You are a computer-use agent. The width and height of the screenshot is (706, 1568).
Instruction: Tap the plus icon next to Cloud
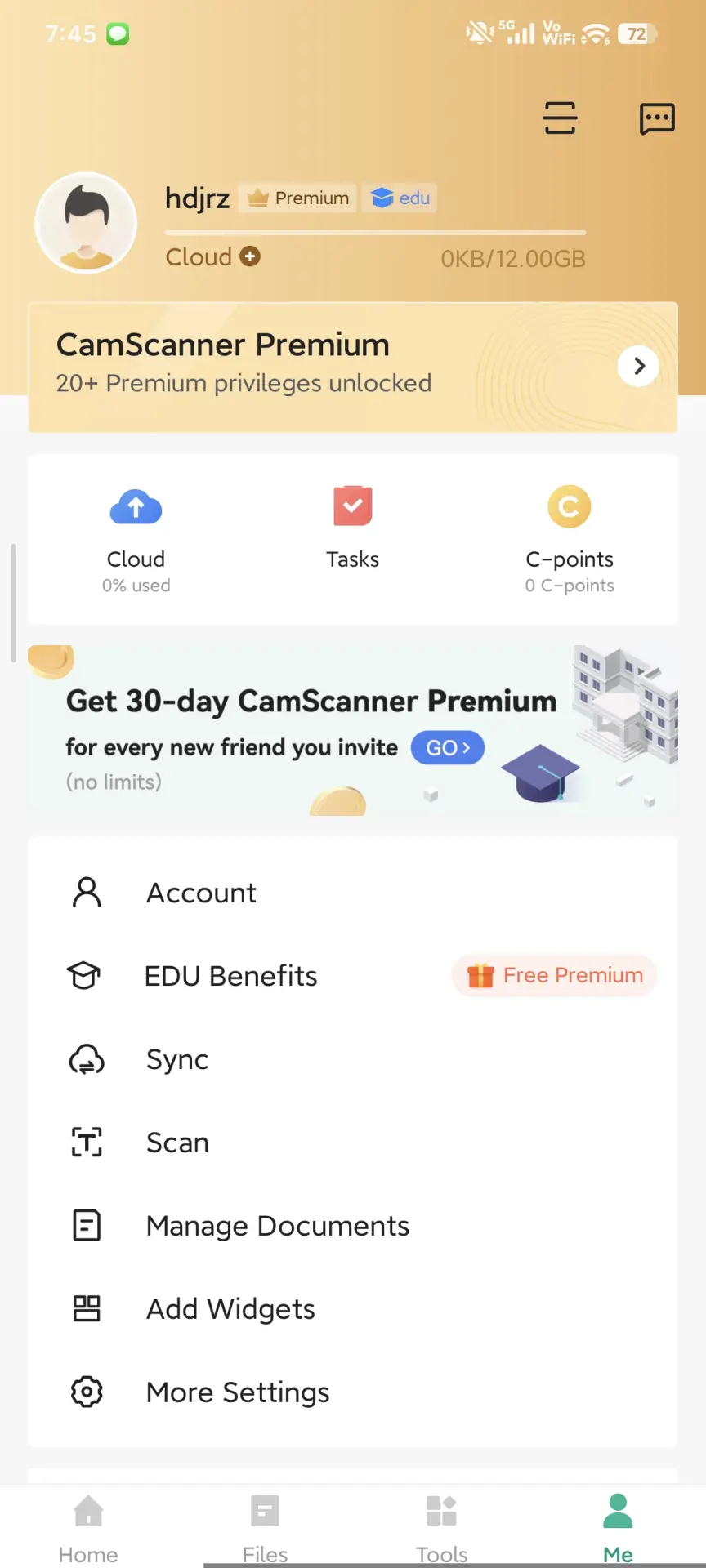coord(250,256)
